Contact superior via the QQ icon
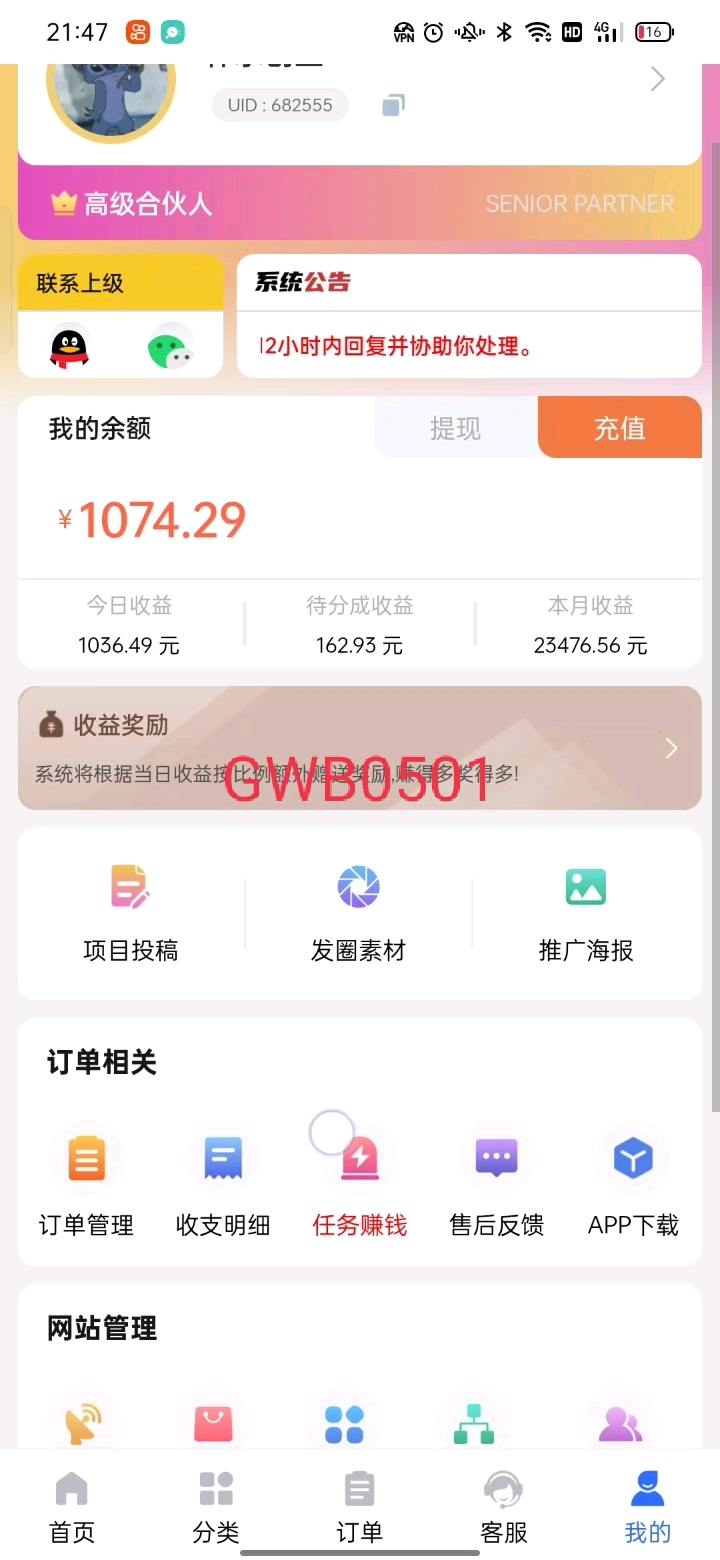The width and height of the screenshot is (720, 1560). (x=69, y=347)
